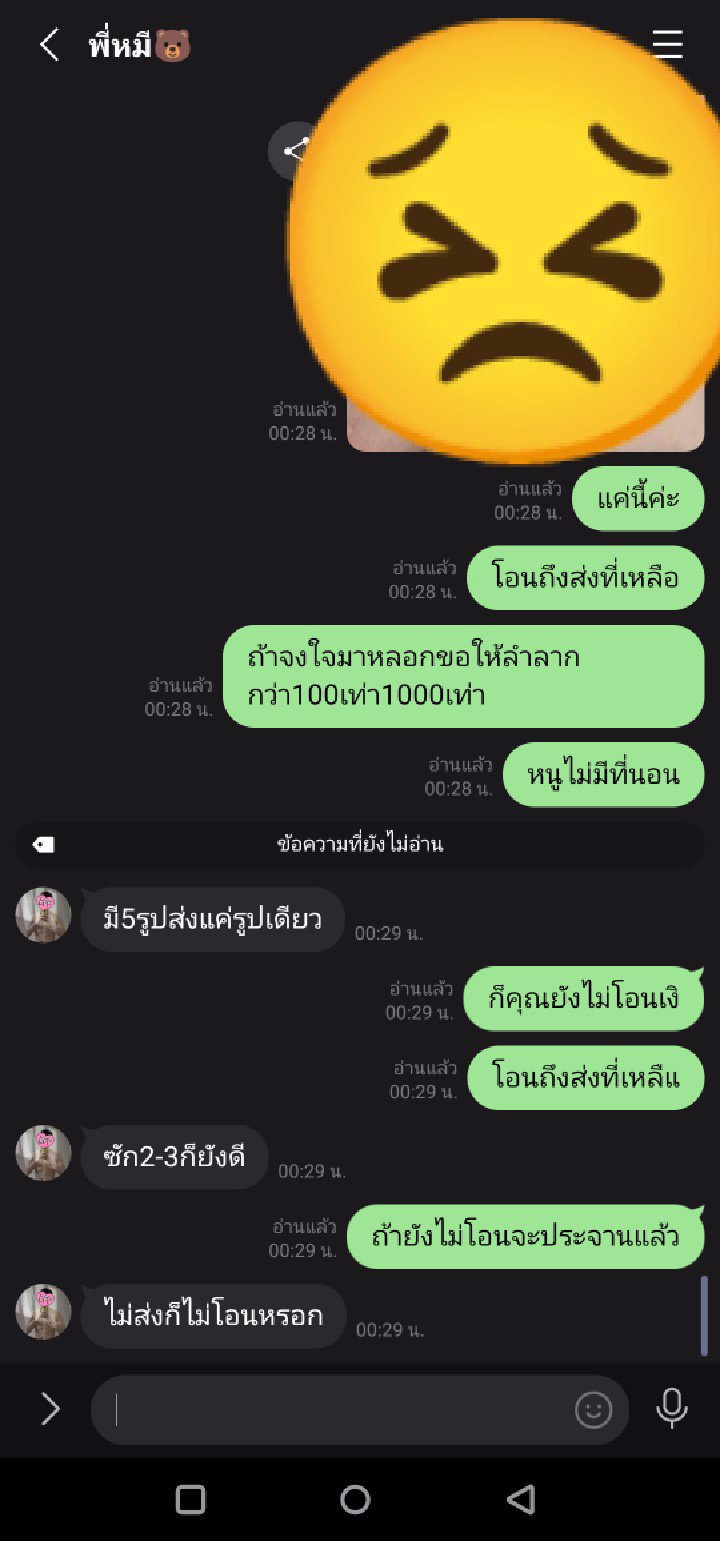
Task: Open the message 'มี5รูปส่งแค่รูปเดียว'
Action: tap(212, 916)
